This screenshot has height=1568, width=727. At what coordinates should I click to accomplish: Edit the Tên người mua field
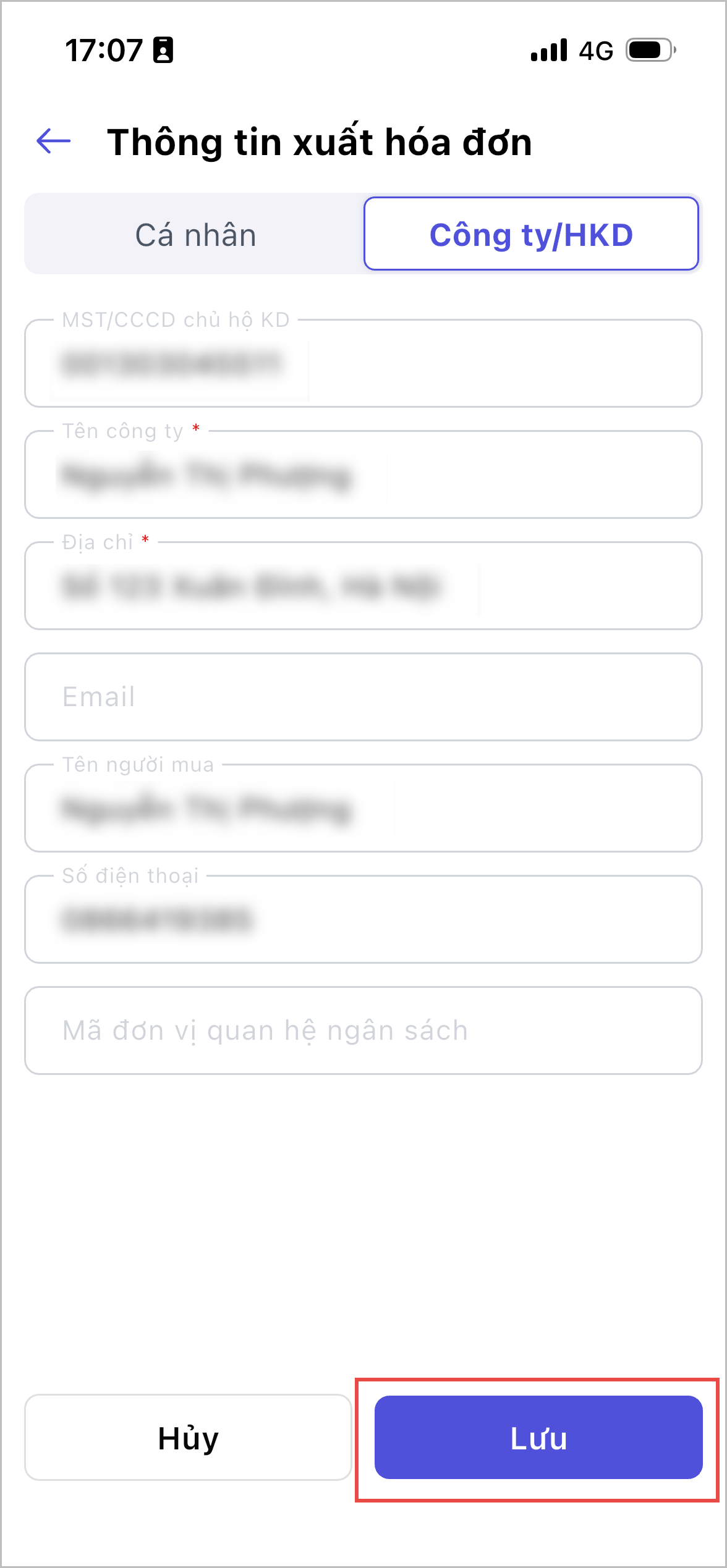click(363, 808)
